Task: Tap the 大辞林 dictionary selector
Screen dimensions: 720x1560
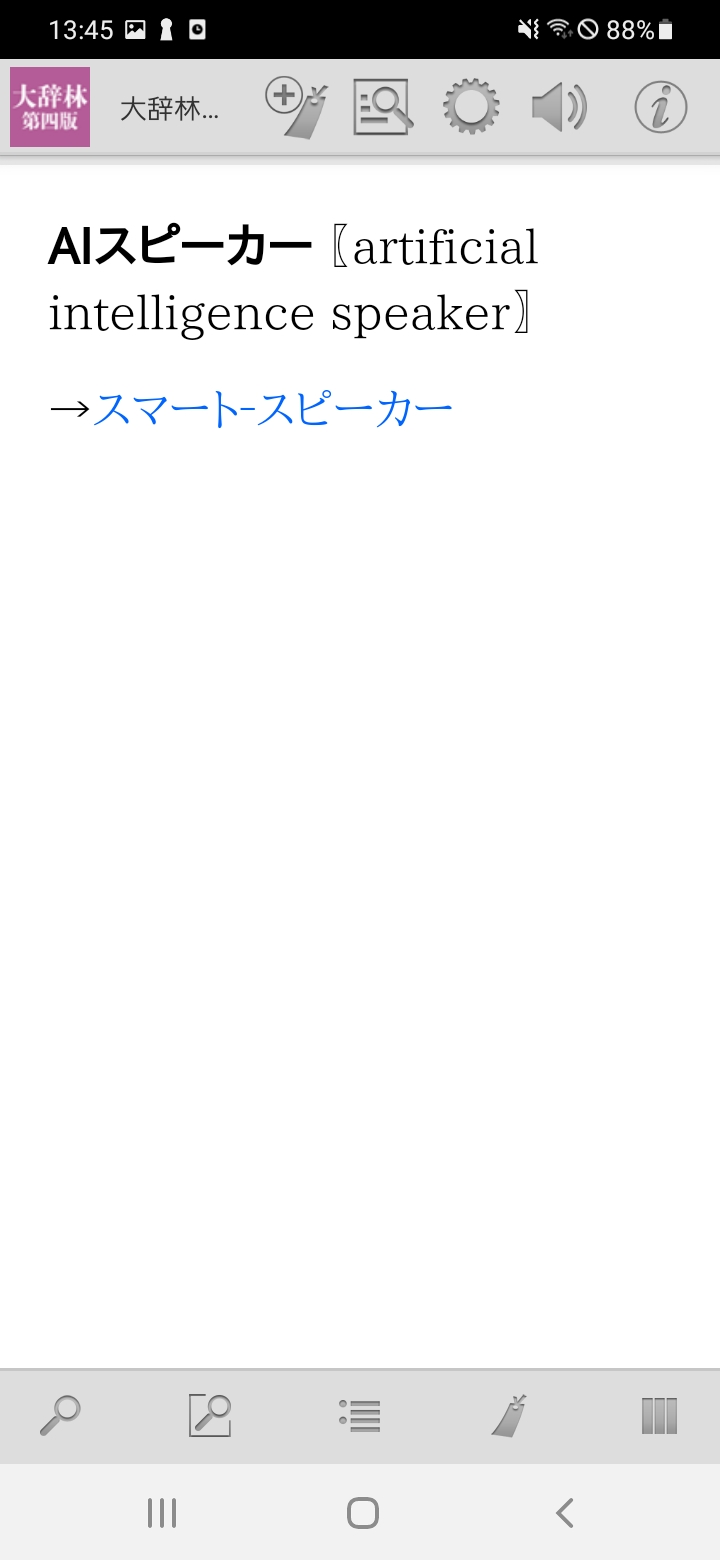Action: (x=115, y=108)
